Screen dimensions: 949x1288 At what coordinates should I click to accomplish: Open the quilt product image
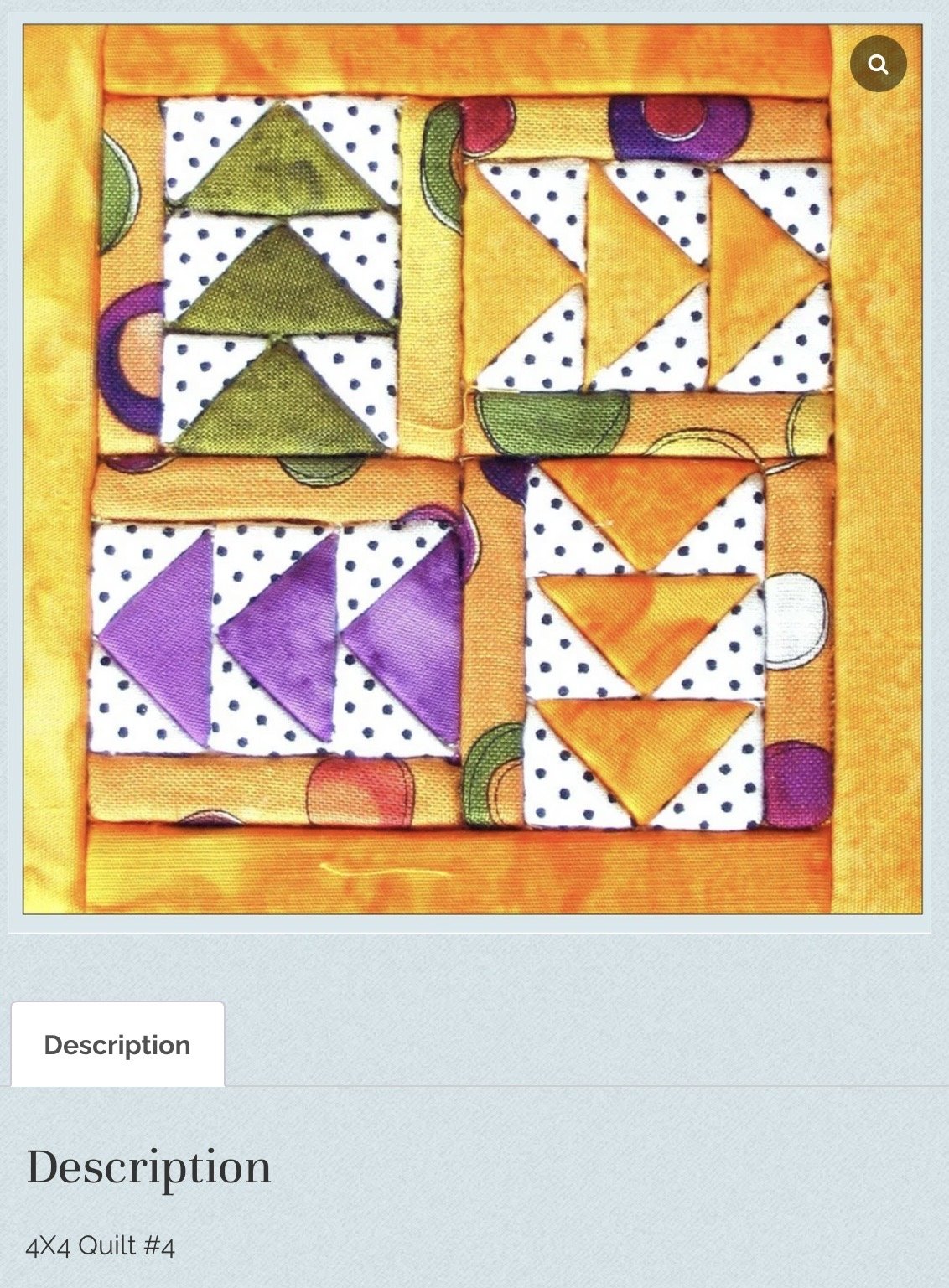point(472,469)
